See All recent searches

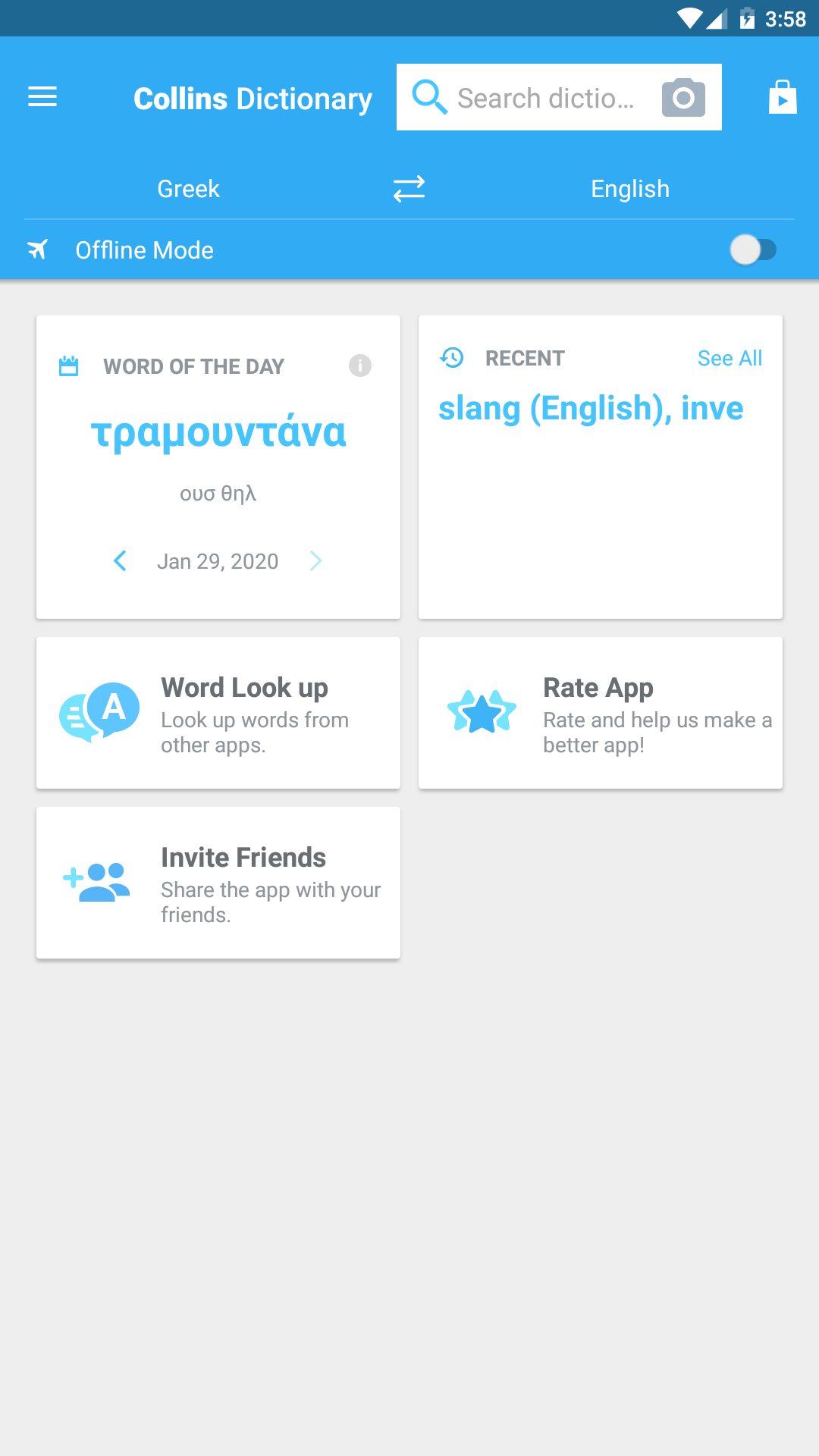(x=729, y=358)
